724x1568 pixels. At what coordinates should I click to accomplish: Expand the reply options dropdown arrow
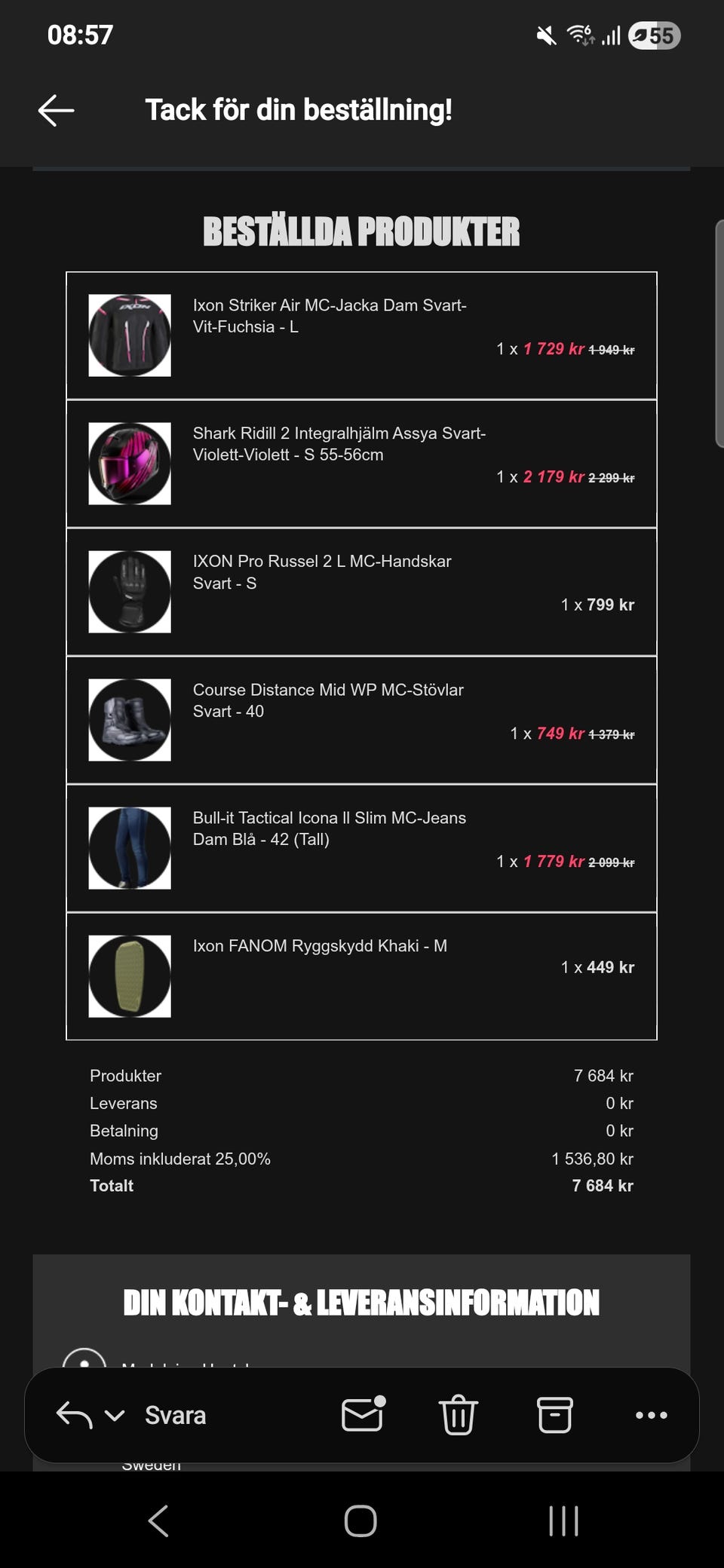pyautogui.click(x=115, y=1416)
